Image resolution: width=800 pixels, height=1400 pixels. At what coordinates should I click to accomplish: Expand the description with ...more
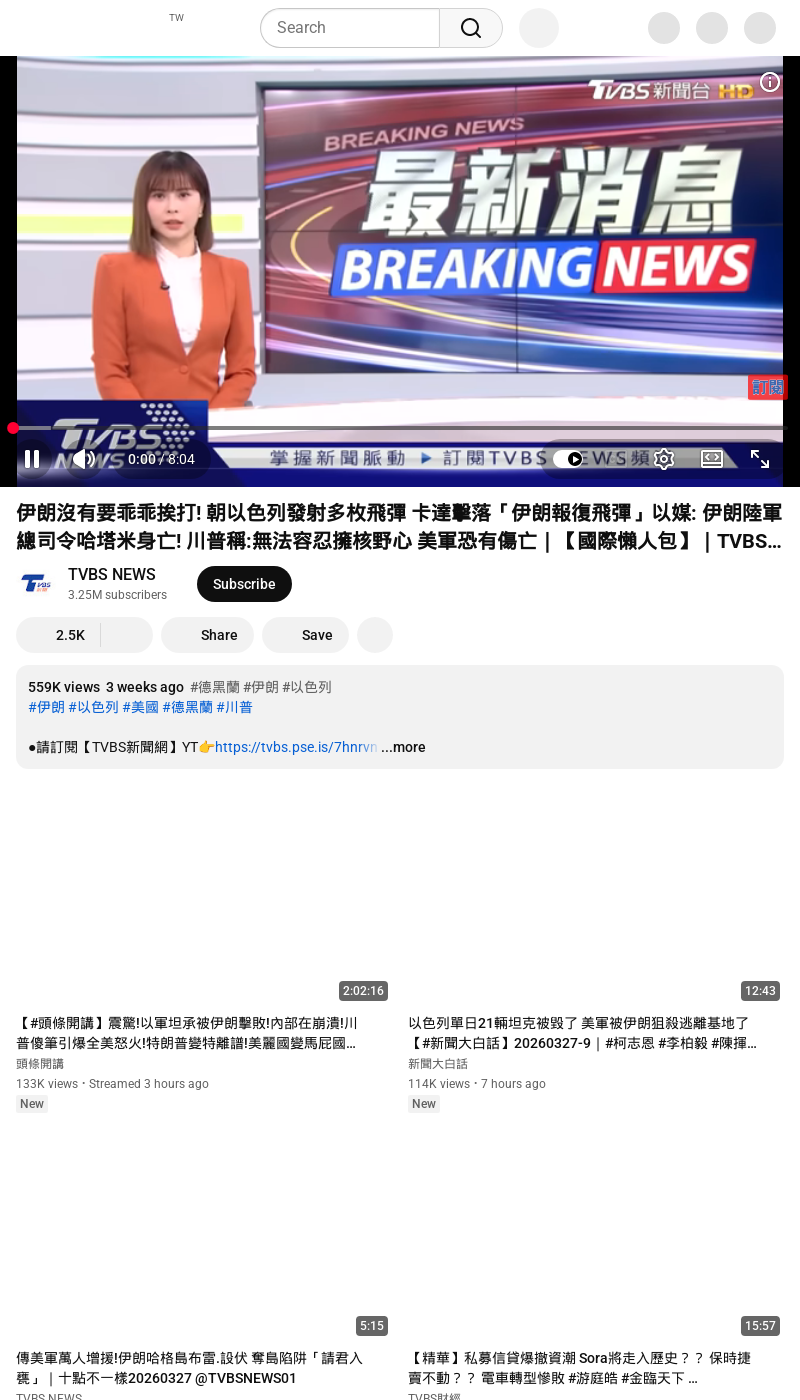tap(403, 747)
